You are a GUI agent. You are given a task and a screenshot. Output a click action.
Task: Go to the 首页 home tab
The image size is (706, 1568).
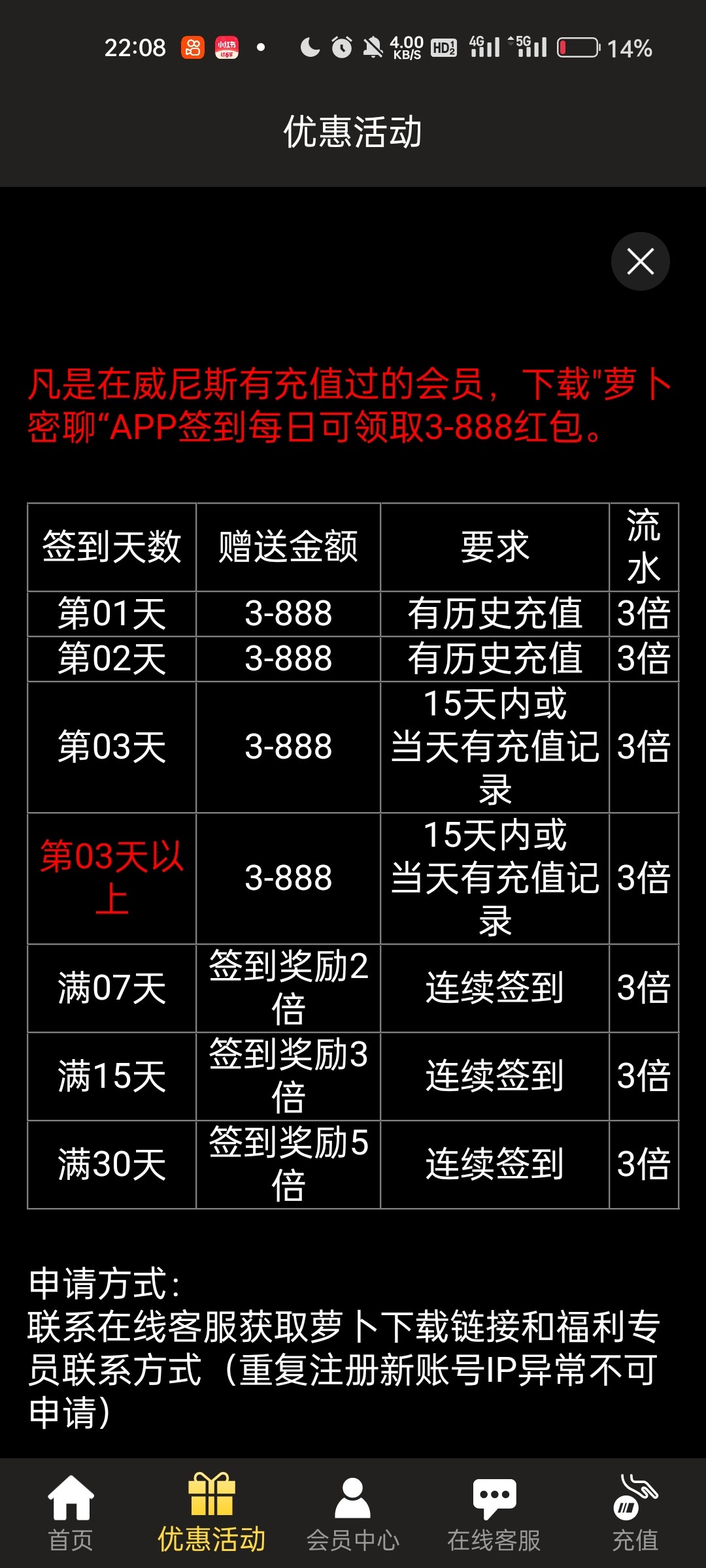click(71, 1513)
